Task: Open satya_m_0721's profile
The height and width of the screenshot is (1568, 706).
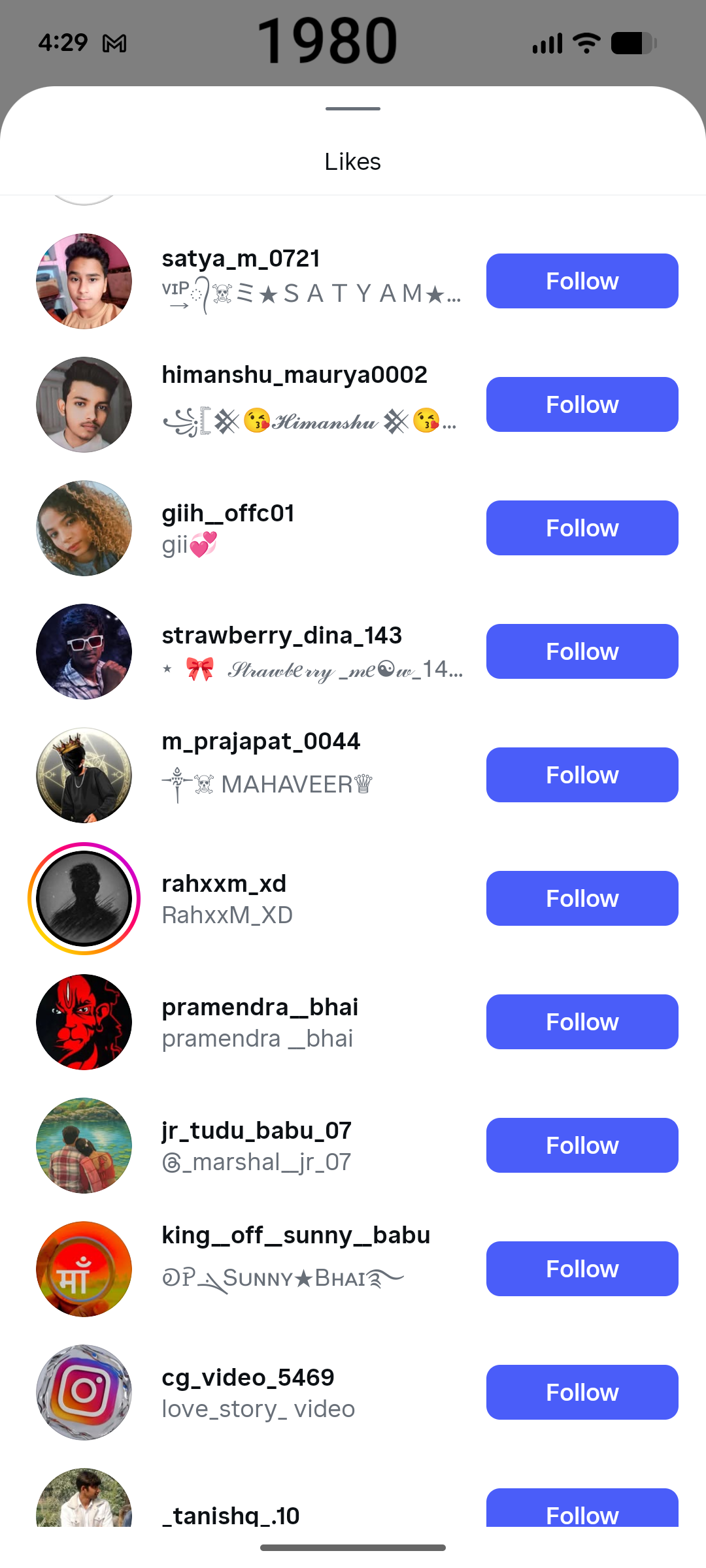Action: [x=241, y=259]
